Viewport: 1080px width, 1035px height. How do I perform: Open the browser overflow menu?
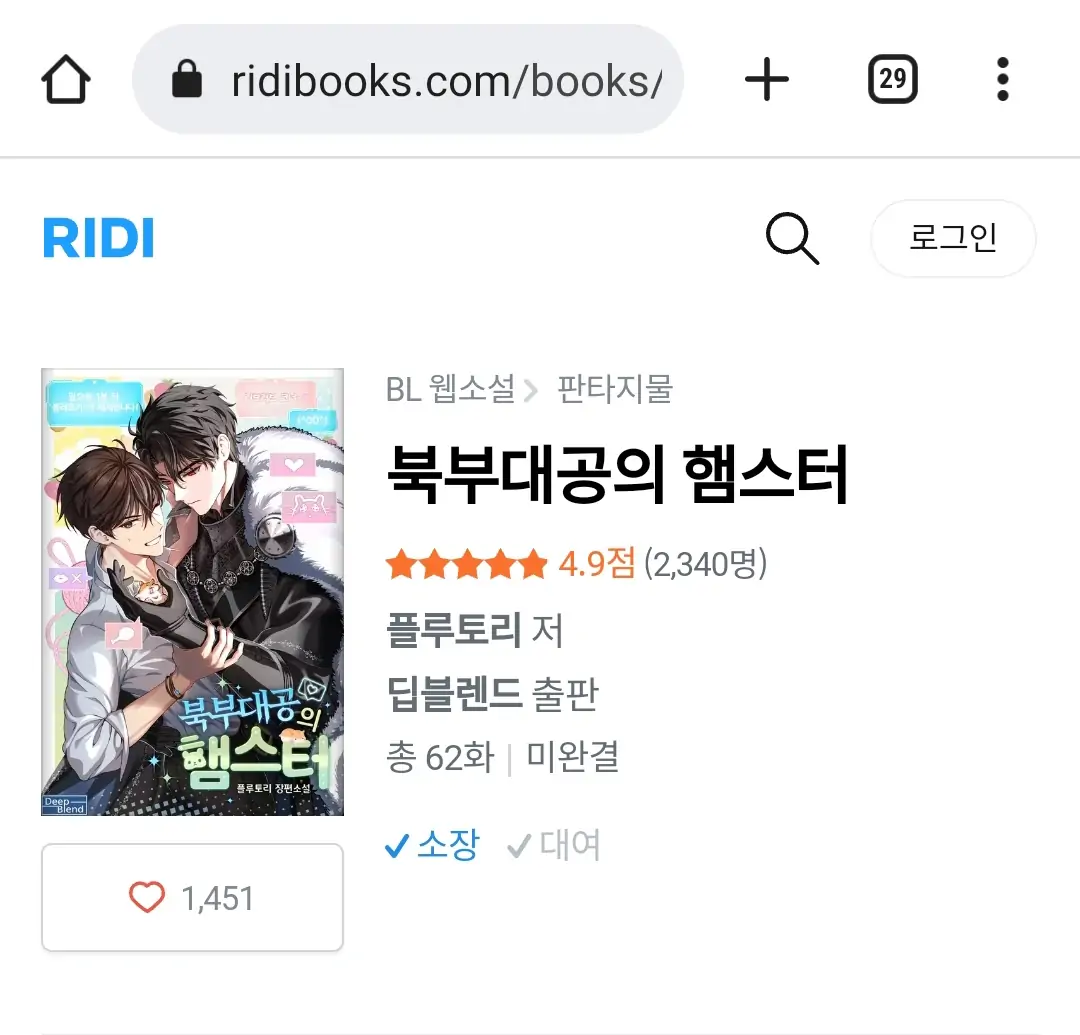1003,80
